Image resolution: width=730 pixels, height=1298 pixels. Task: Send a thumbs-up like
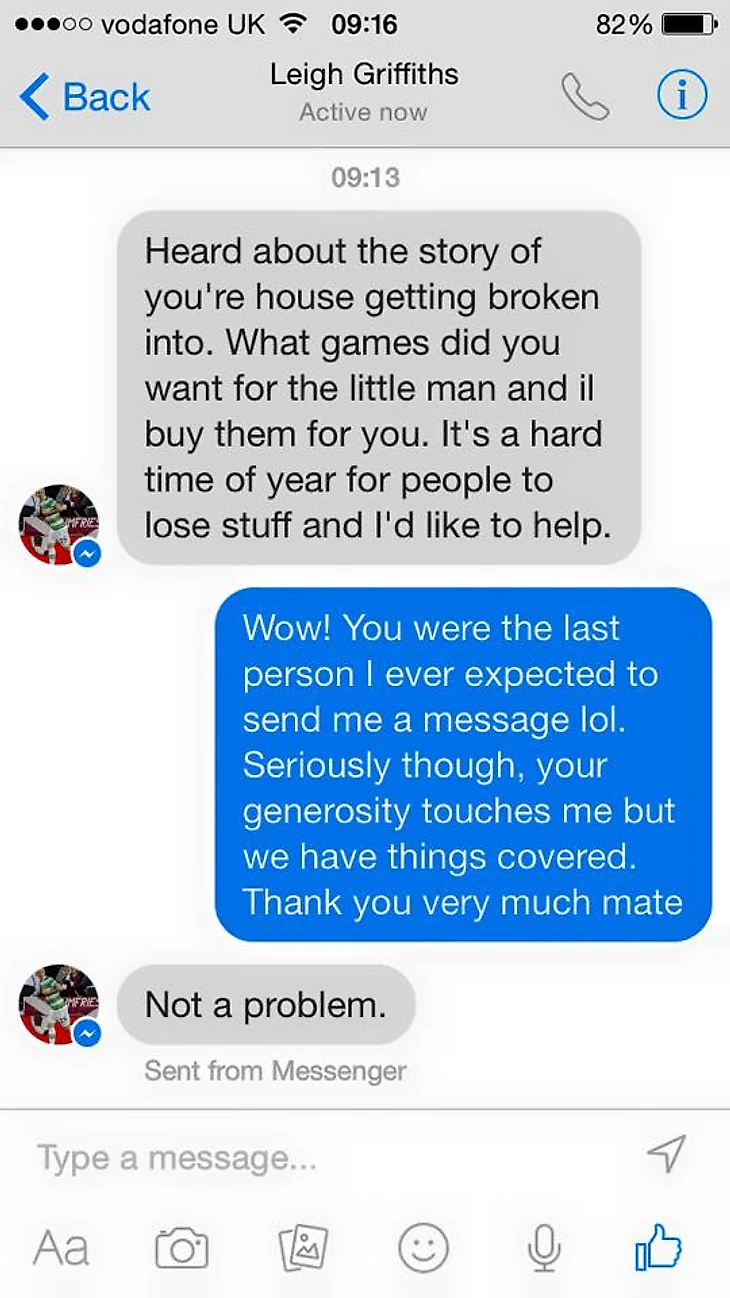click(659, 1248)
